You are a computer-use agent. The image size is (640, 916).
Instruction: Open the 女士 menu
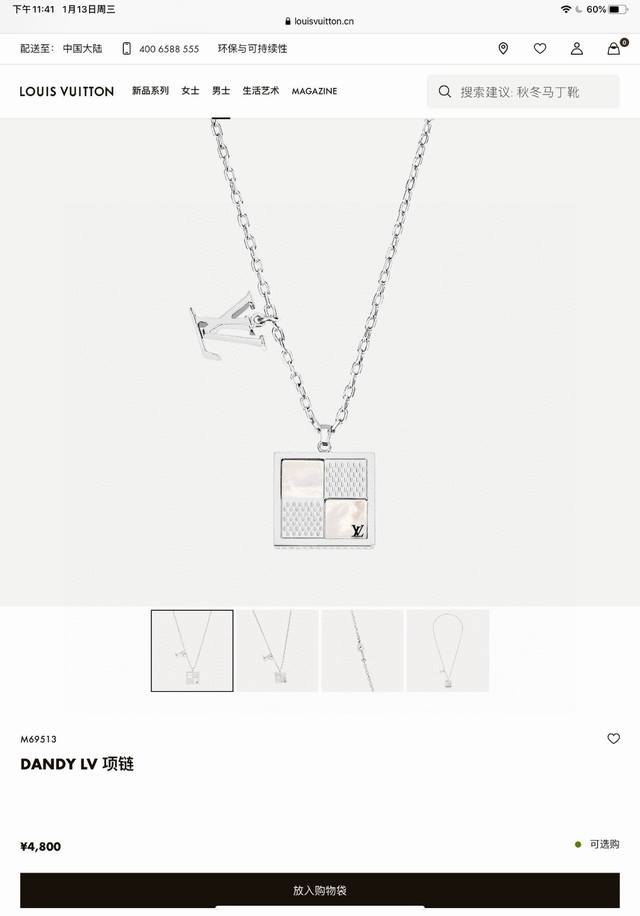coord(190,91)
